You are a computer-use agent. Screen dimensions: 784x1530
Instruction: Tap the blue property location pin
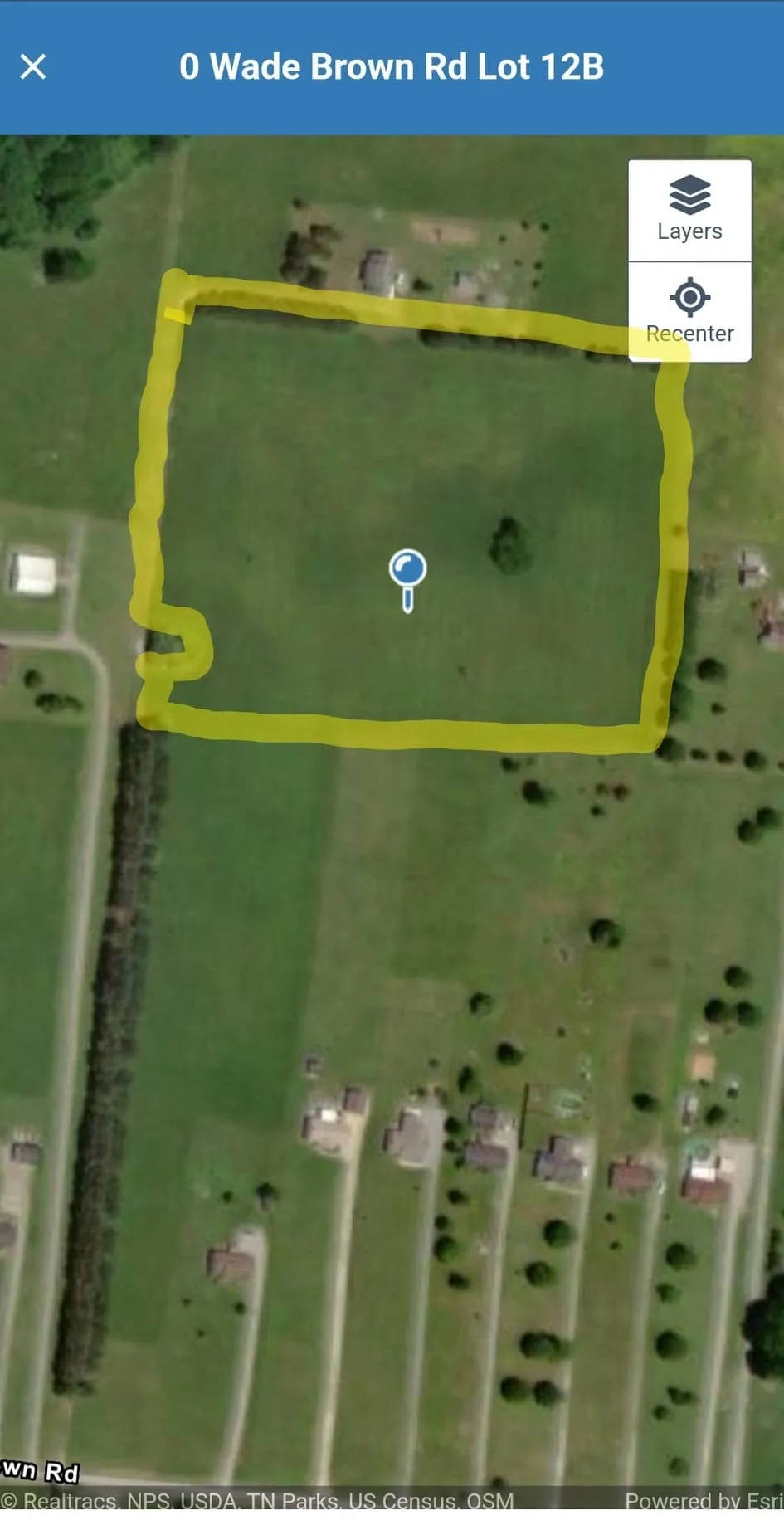(408, 572)
